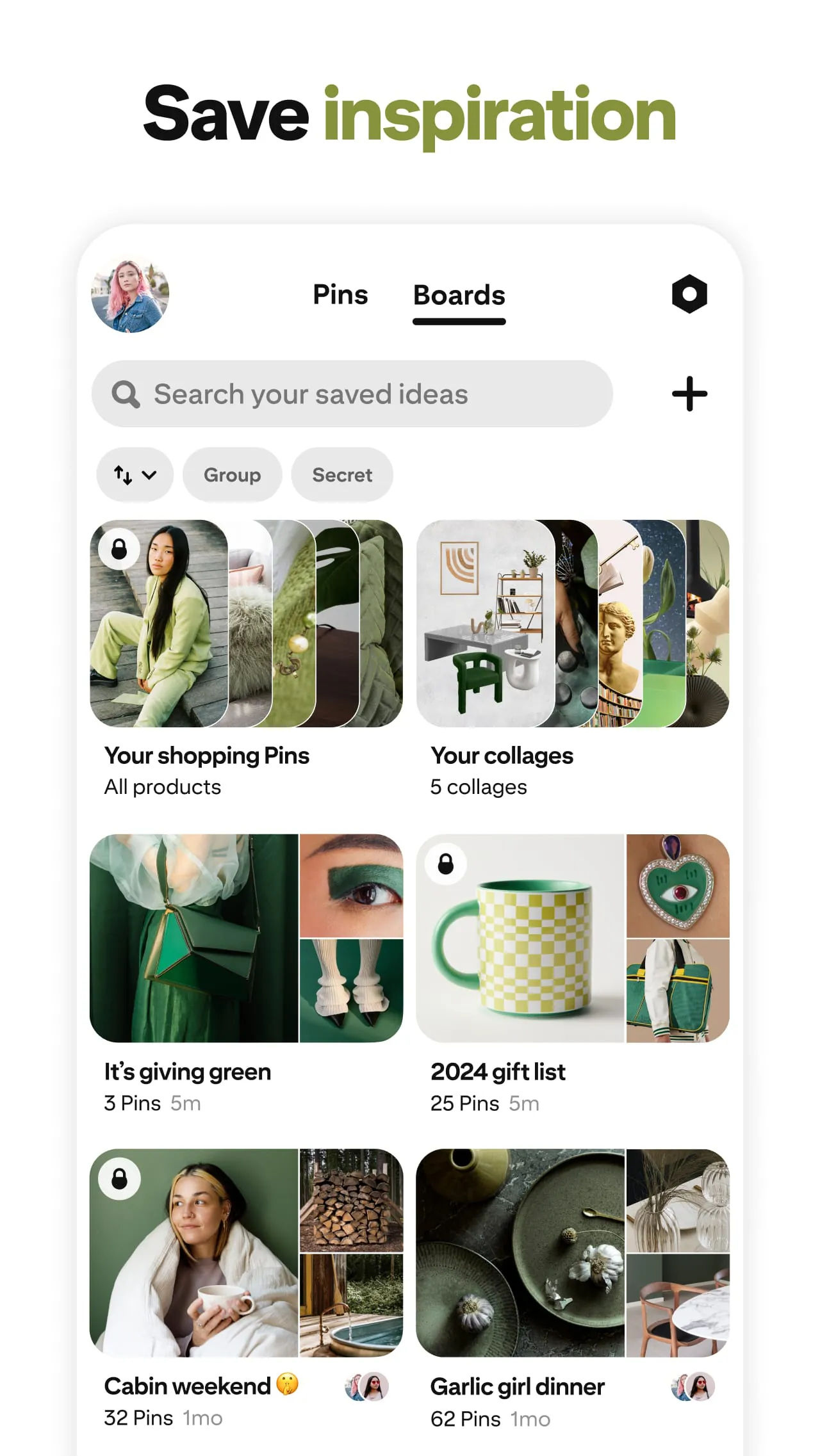Toggle the Secret boards filter
820x1456 pixels.
pyautogui.click(x=341, y=474)
